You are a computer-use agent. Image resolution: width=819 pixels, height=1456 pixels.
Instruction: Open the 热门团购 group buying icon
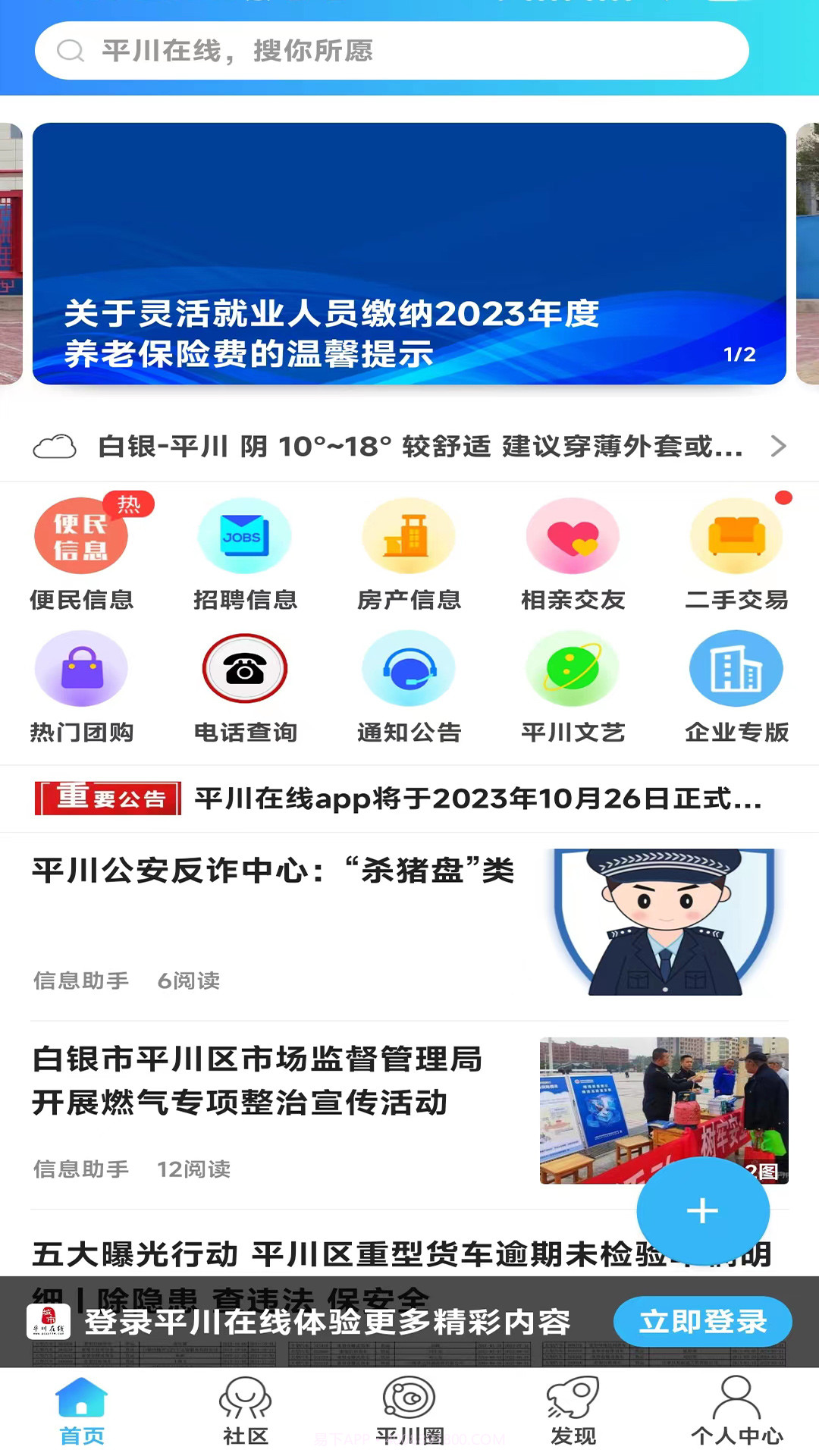[81, 669]
